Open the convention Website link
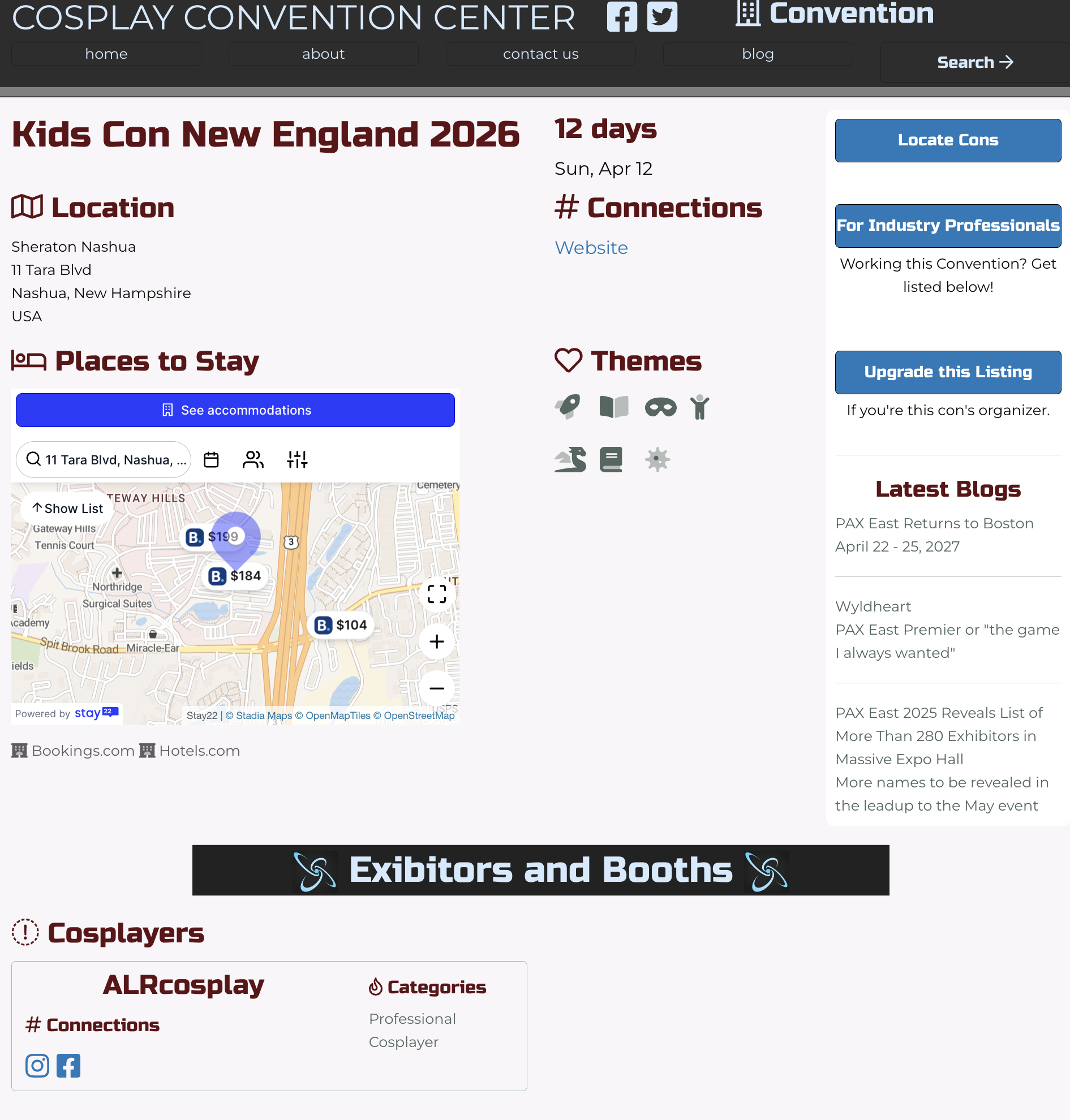The height and width of the screenshot is (1120, 1070). (x=591, y=248)
